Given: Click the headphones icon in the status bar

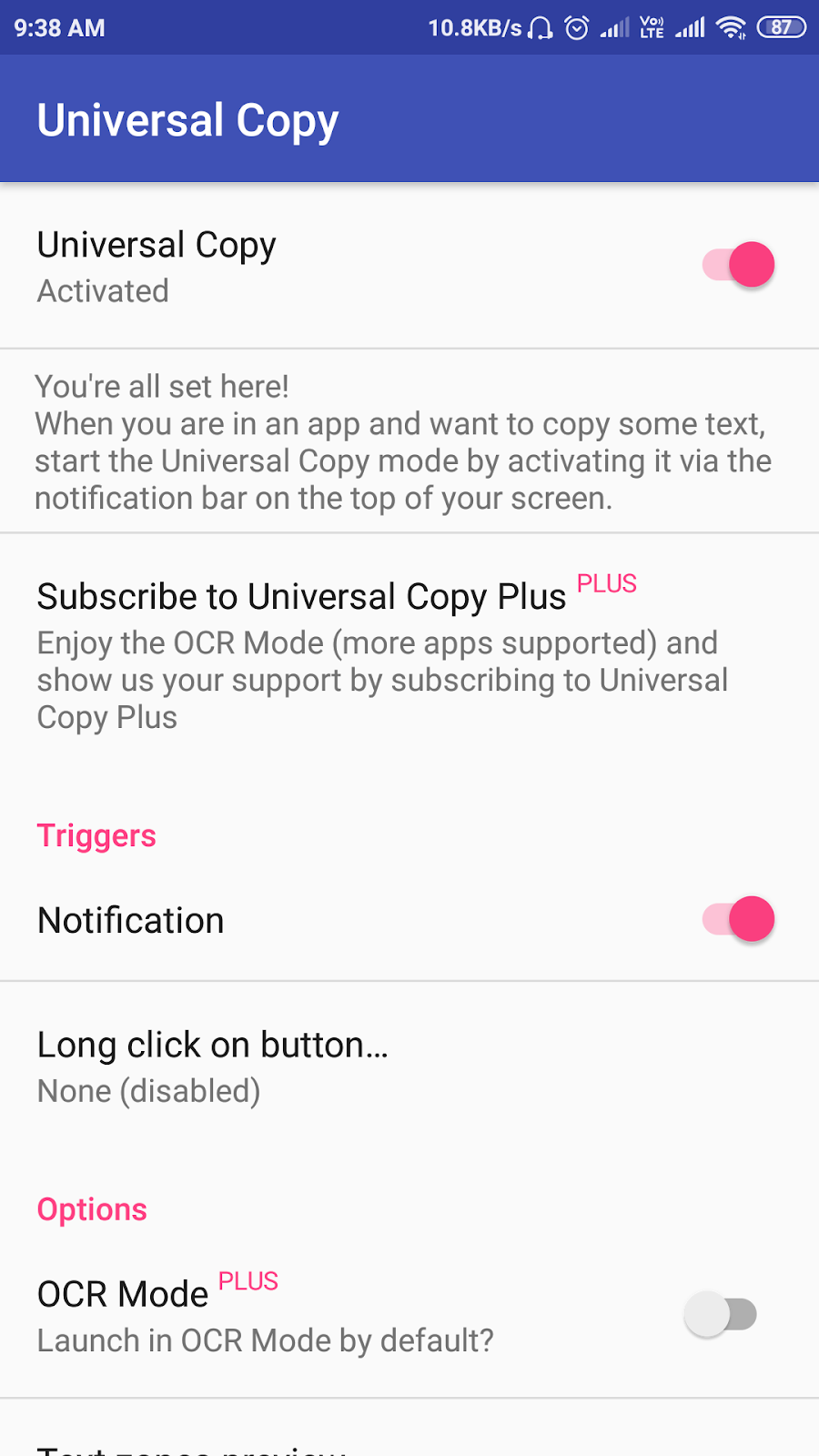Looking at the screenshot, I should pos(540,27).
